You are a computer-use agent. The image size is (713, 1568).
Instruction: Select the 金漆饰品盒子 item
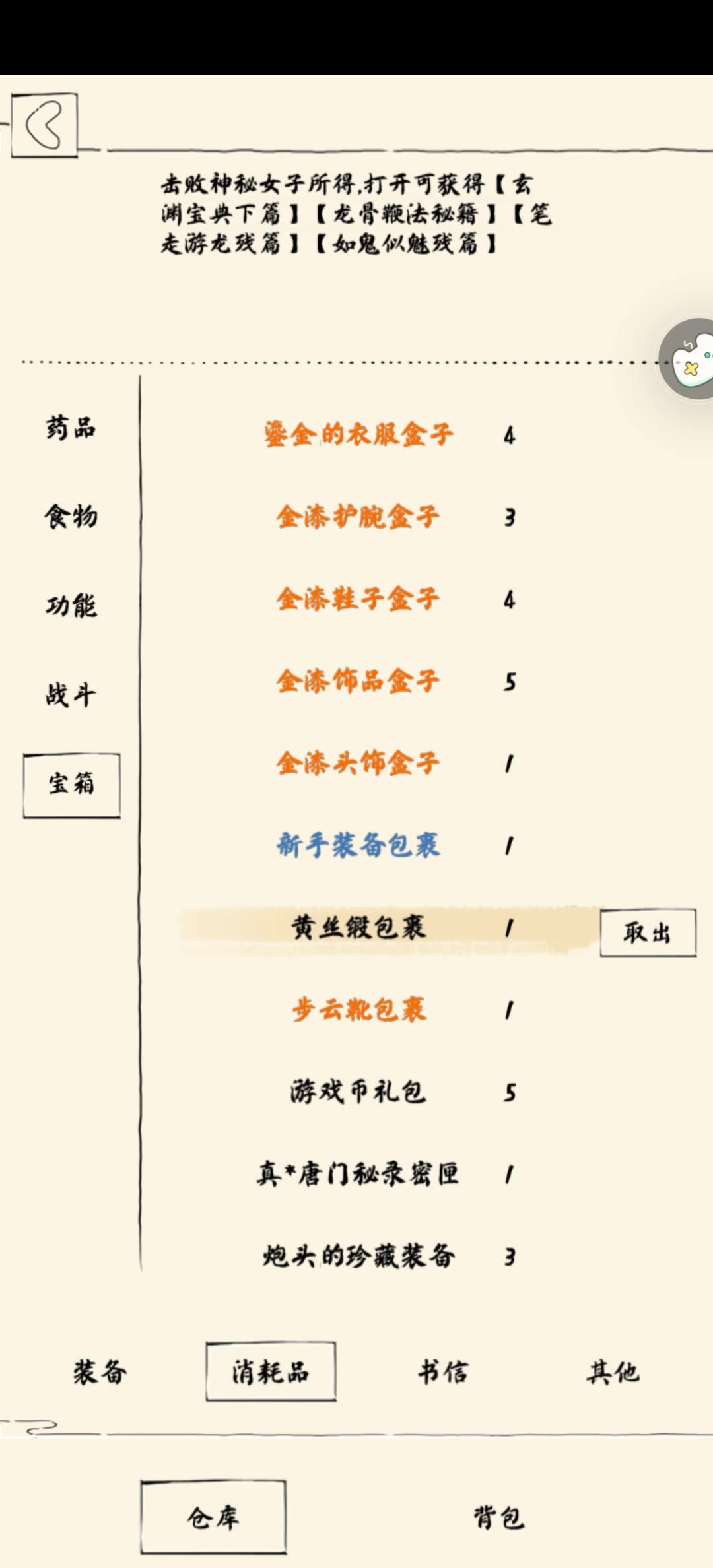point(358,681)
